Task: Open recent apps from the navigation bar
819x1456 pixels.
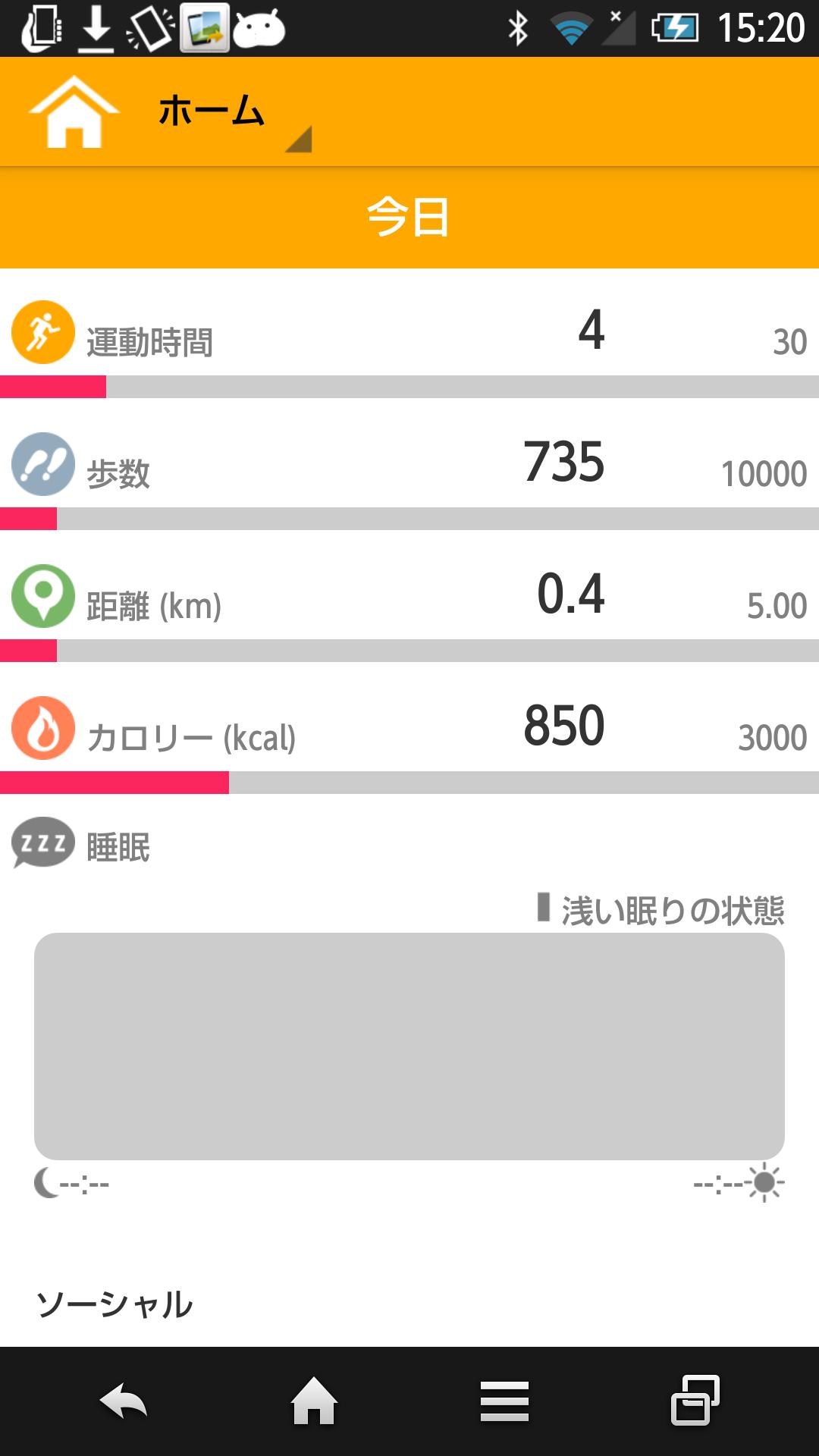Action: pyautogui.click(x=695, y=1401)
